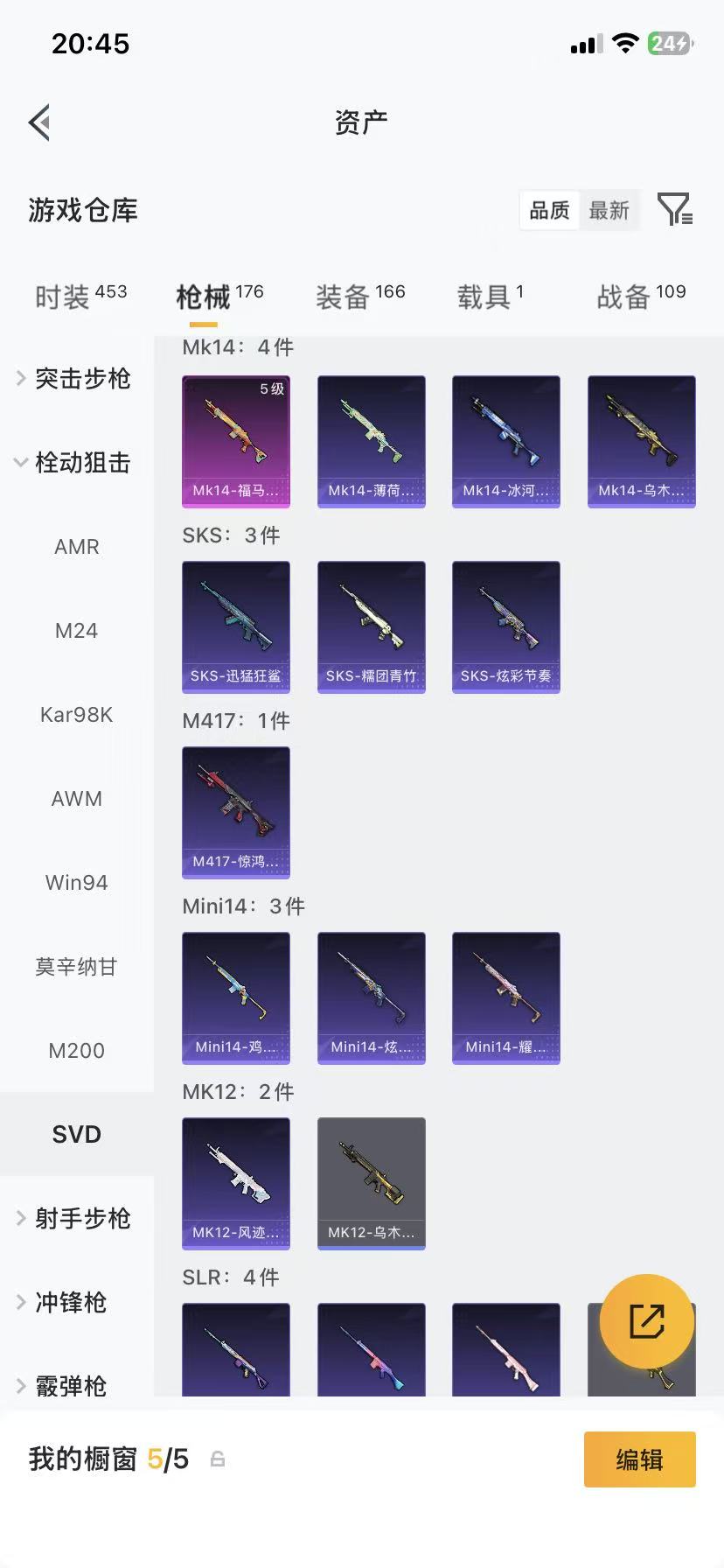Open the 载具 tab
Image resolution: width=724 pixels, height=1568 pixels.
click(490, 297)
